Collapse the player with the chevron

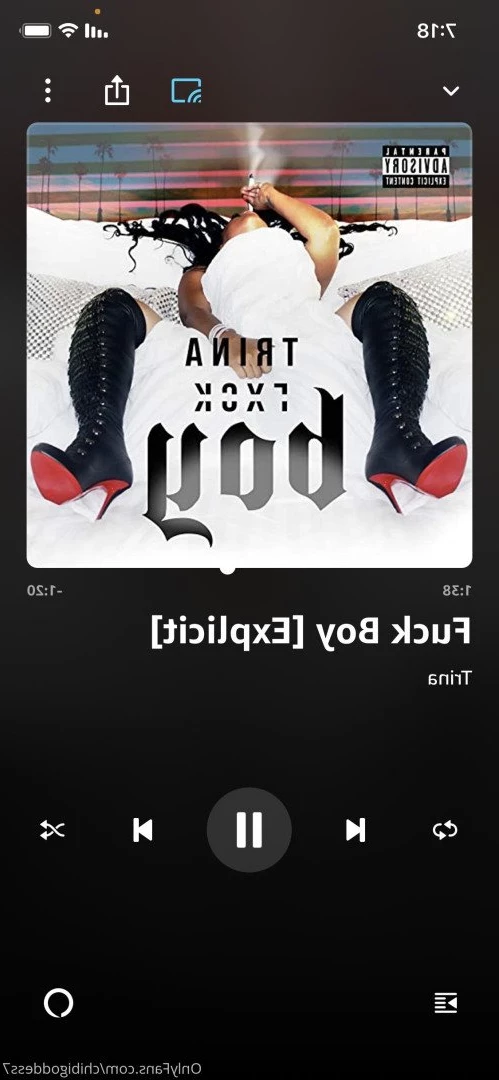click(451, 91)
